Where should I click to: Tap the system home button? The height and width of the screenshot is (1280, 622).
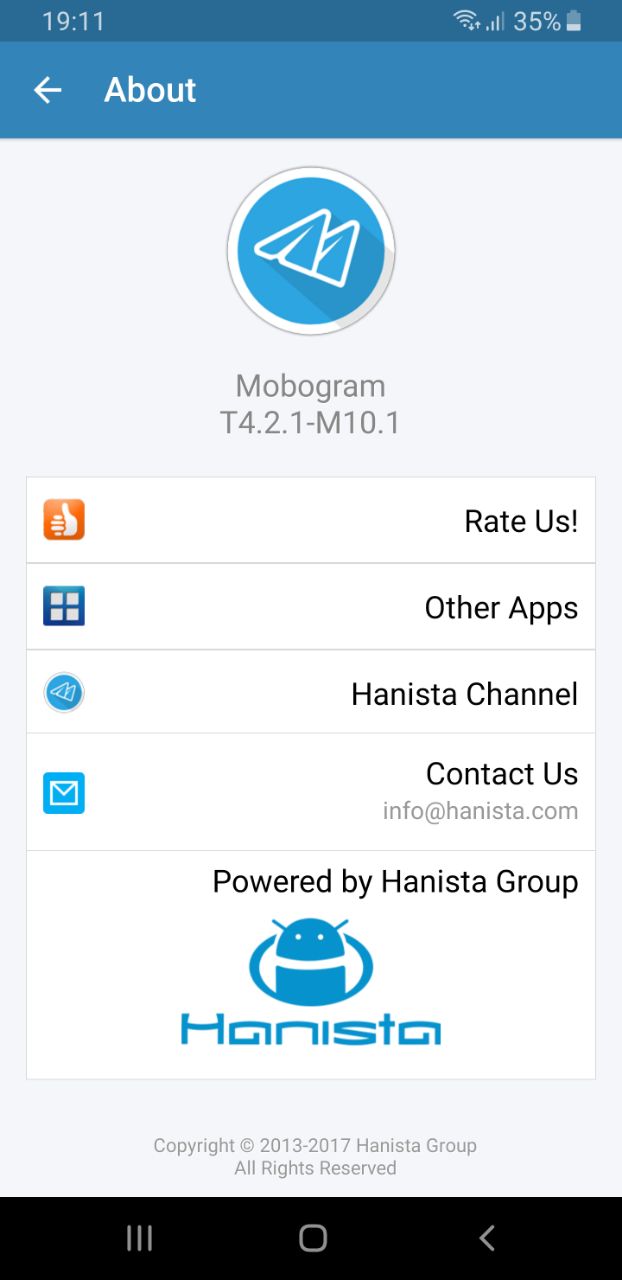[313, 1238]
